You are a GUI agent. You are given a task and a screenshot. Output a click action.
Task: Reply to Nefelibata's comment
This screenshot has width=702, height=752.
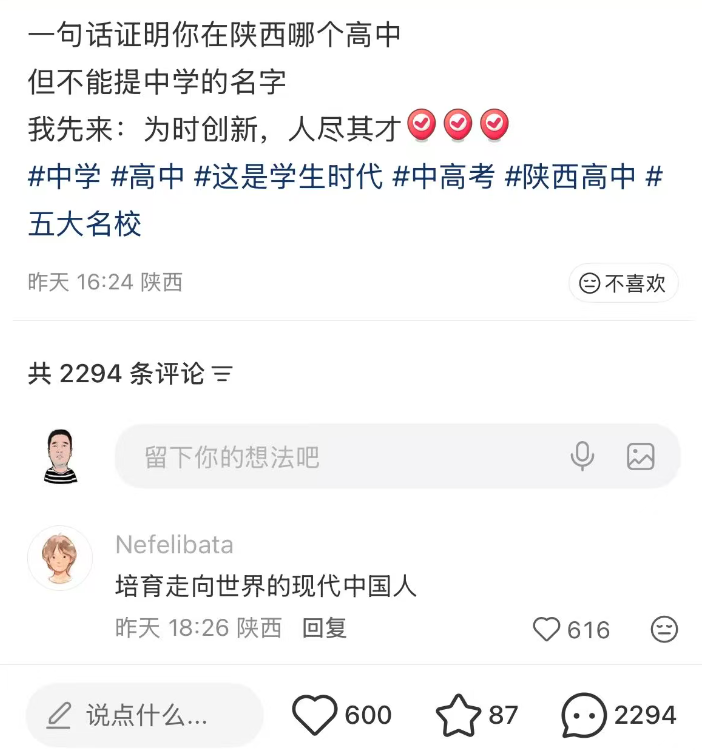click(324, 628)
